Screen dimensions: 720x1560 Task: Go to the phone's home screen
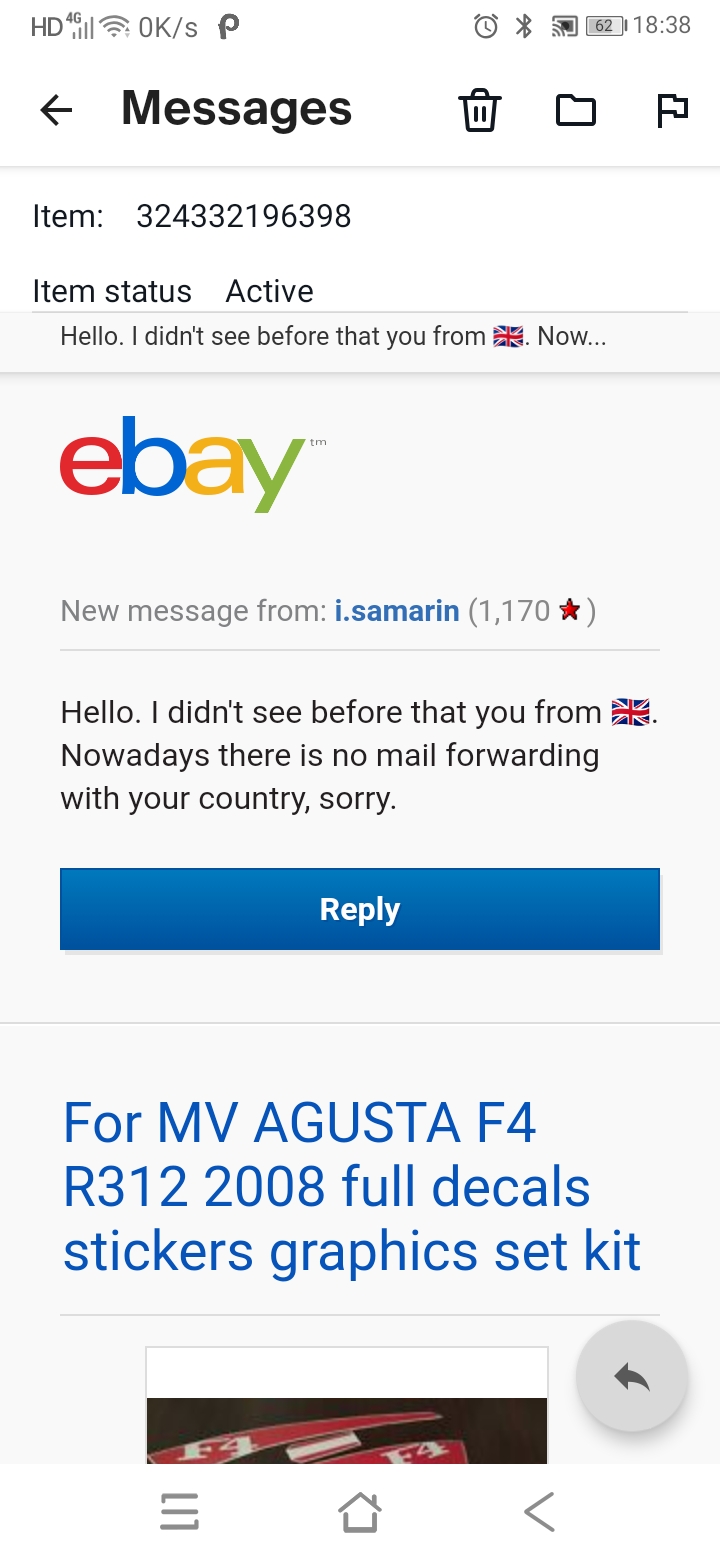click(359, 1512)
